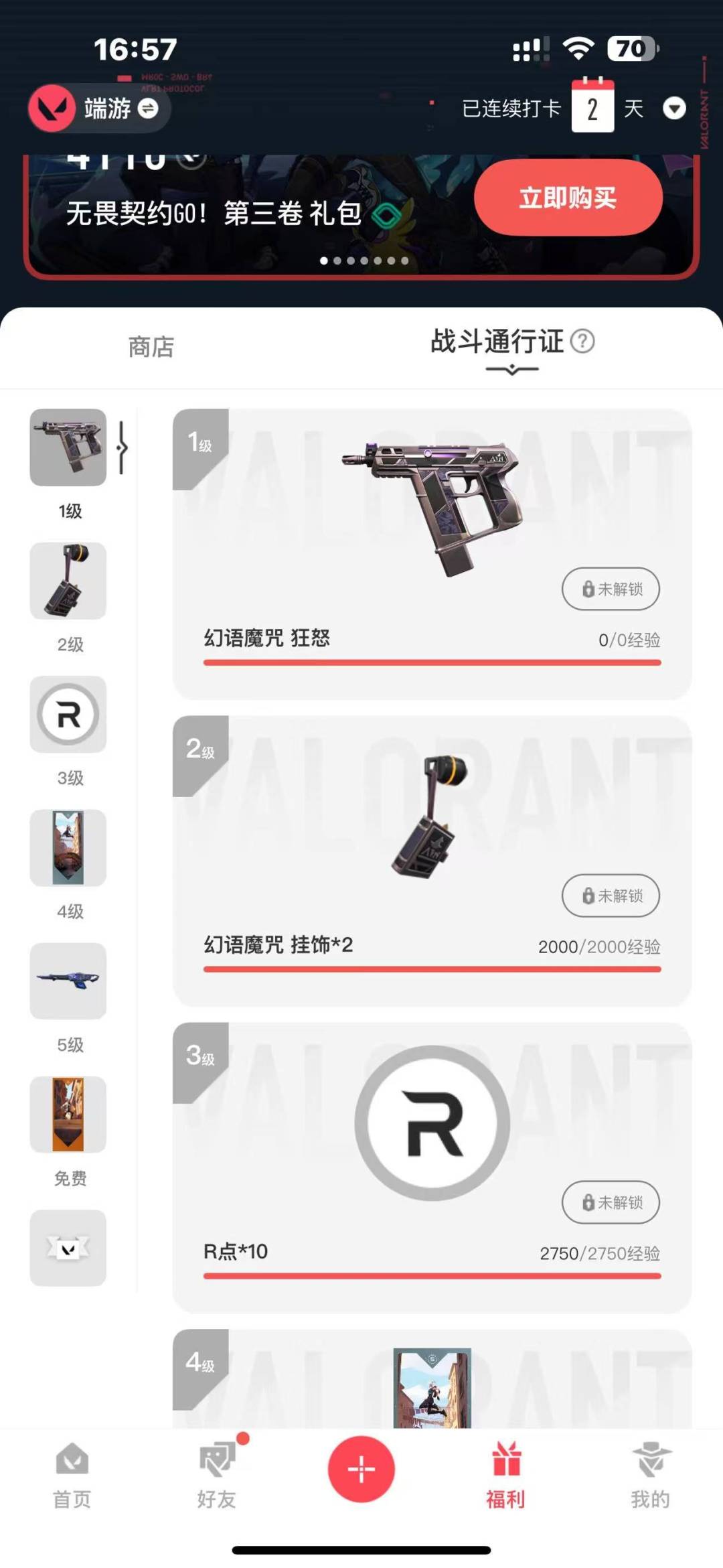Image resolution: width=723 pixels, height=1568 pixels.
Task: Select the 战斗通行证 tab
Action: [497, 342]
